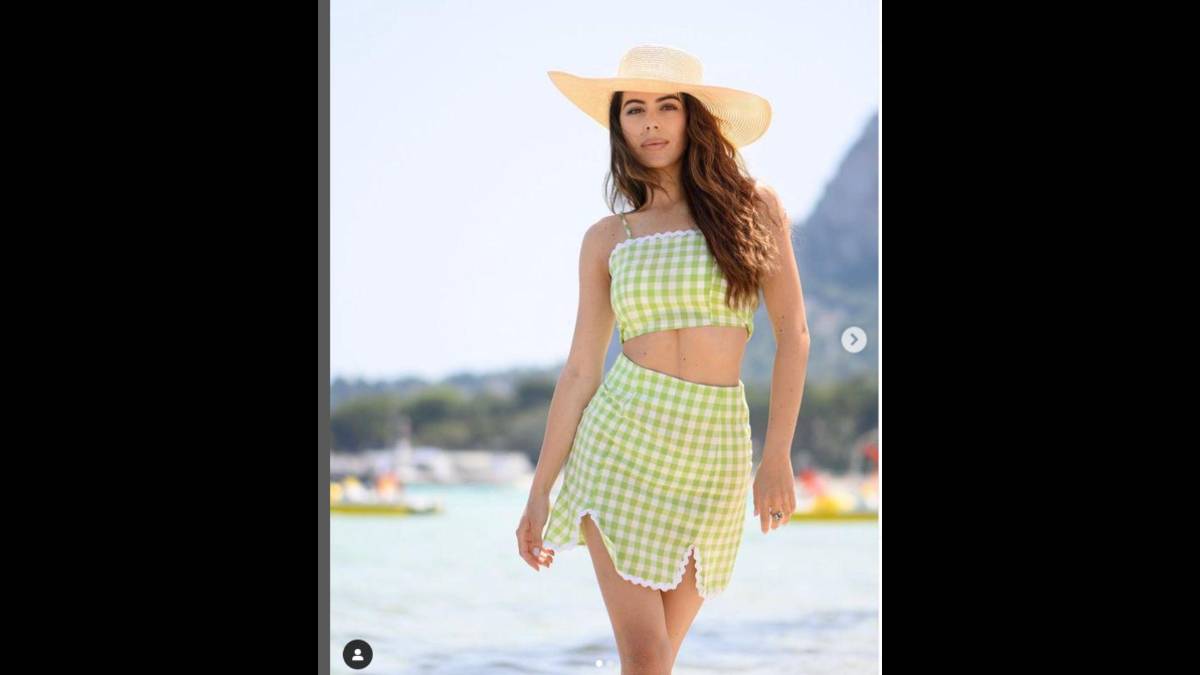Show people tagged in this photo
Image resolution: width=1200 pixels, height=675 pixels.
358,654
